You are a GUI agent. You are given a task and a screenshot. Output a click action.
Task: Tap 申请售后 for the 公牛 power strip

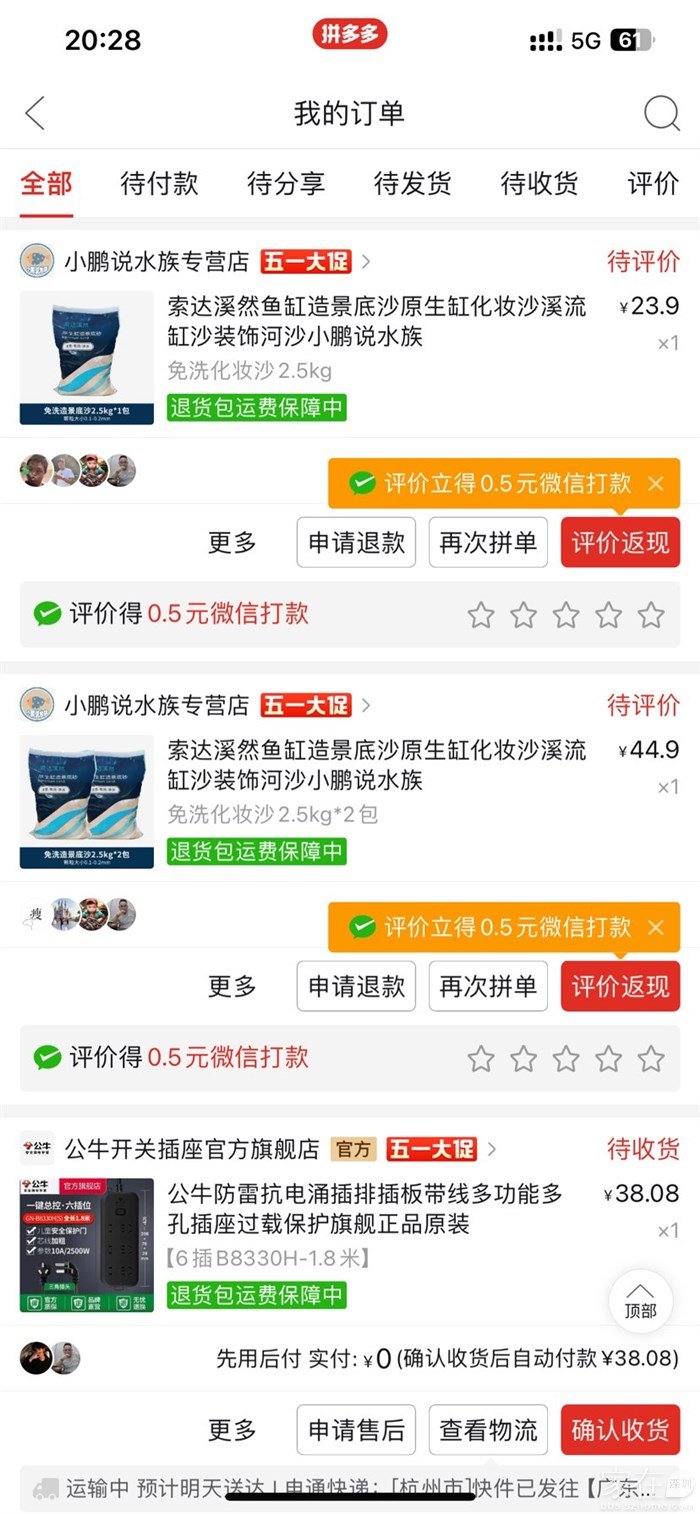(356, 1431)
